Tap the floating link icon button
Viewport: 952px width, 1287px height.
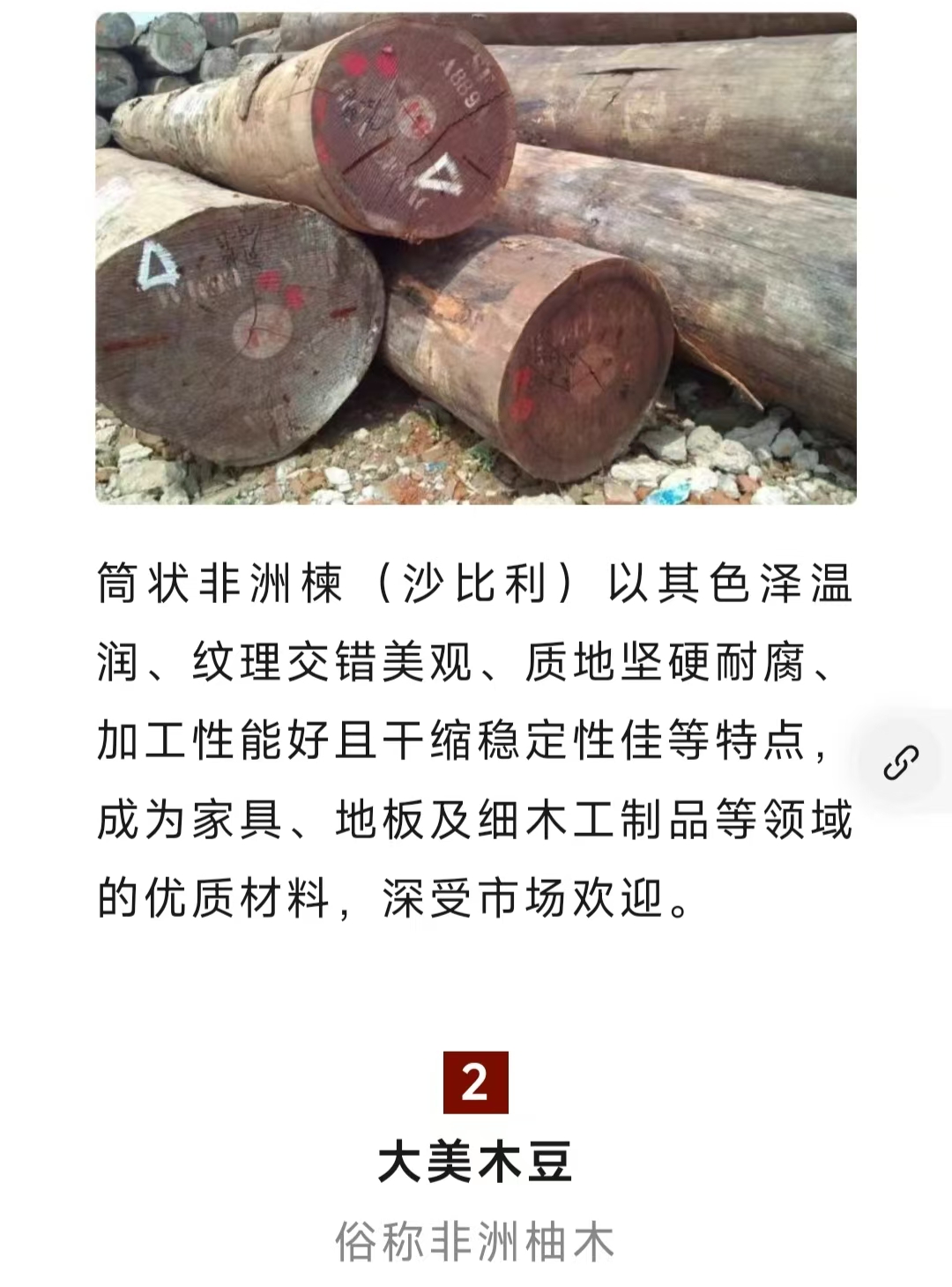[901, 763]
